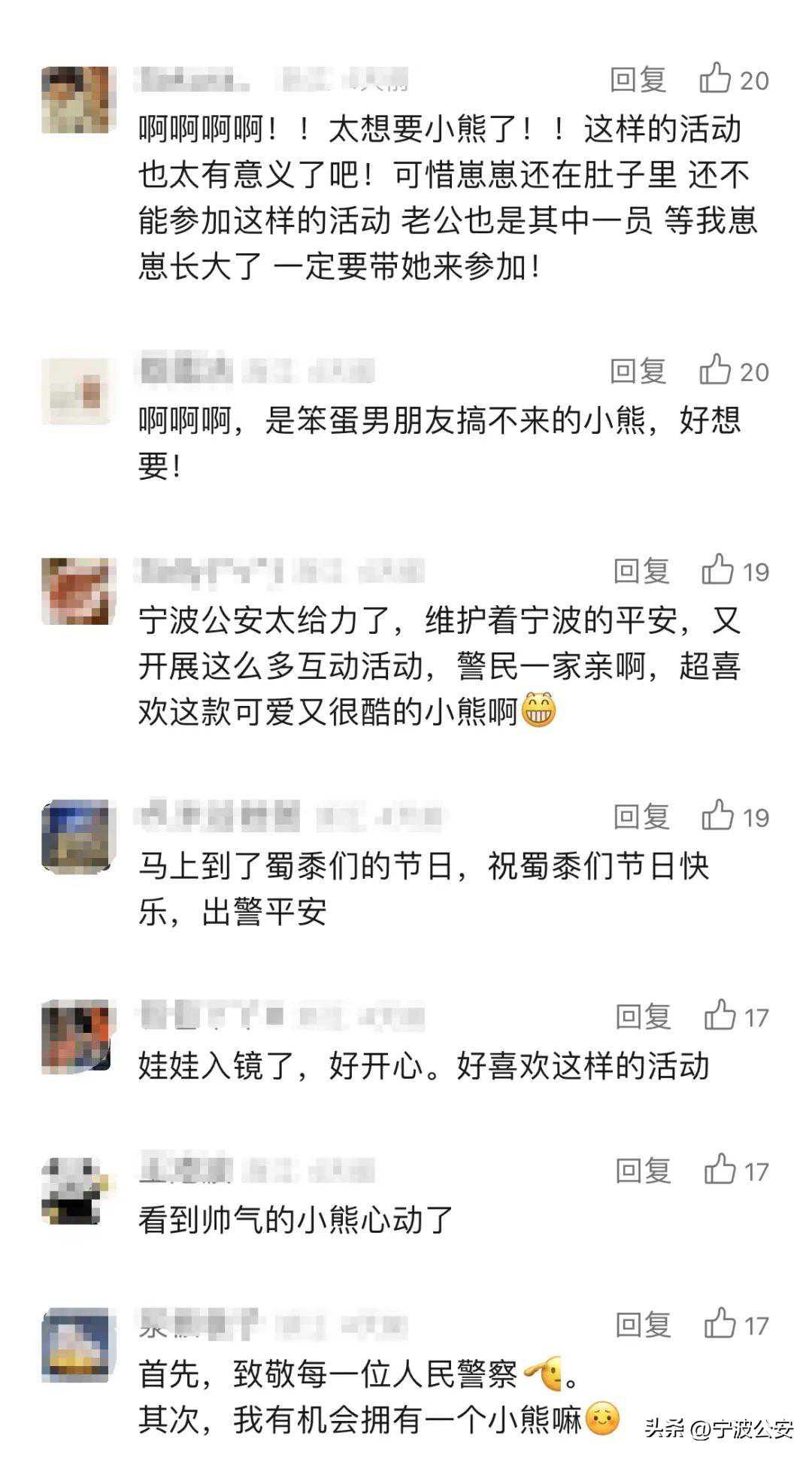Like the 祝蜀黍们节日快乐 comment
Image resolution: width=812 pixels, height=1457 pixels.
tap(718, 816)
